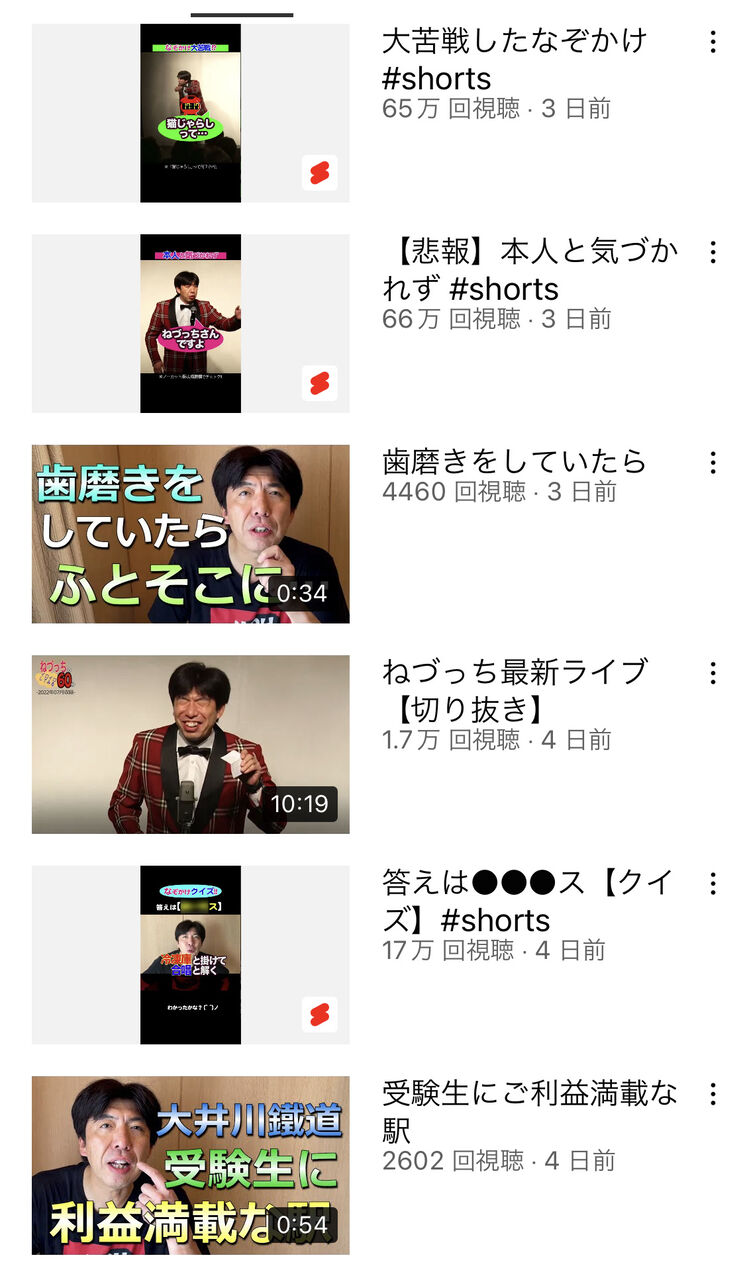Play 【悲報】本人と気づかれず #shorts

tap(190, 323)
